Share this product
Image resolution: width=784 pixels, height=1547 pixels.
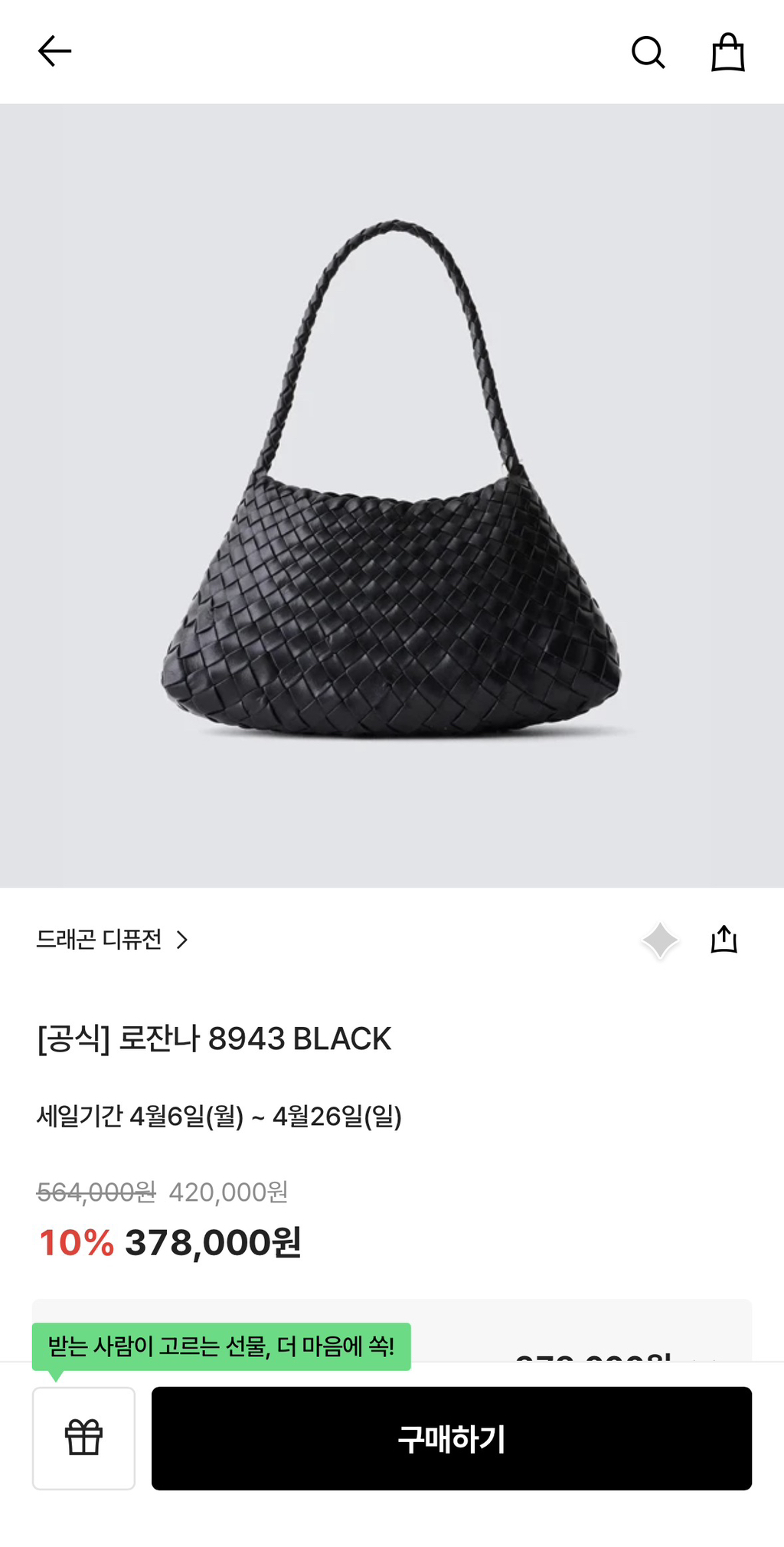[724, 939]
